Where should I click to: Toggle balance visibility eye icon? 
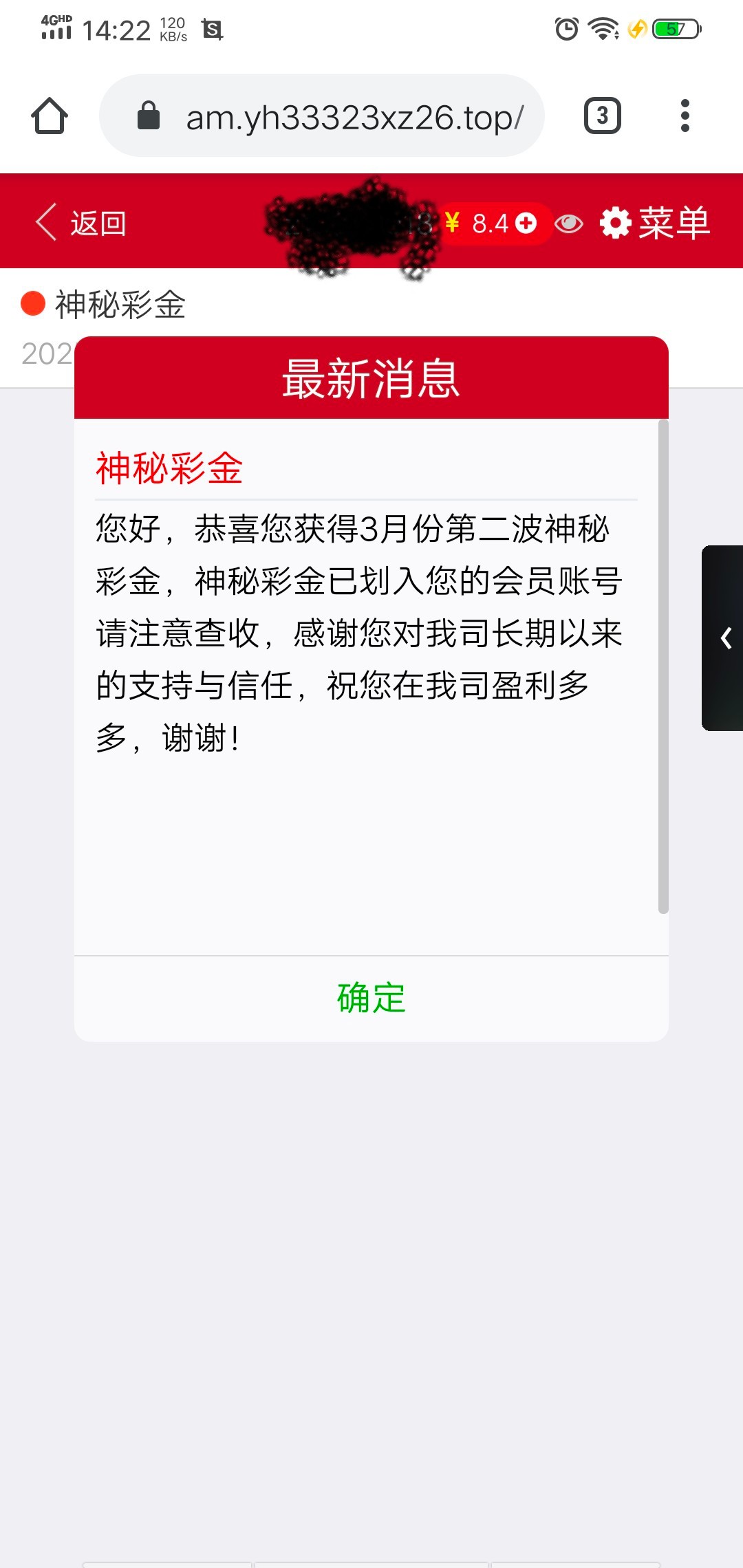569,224
